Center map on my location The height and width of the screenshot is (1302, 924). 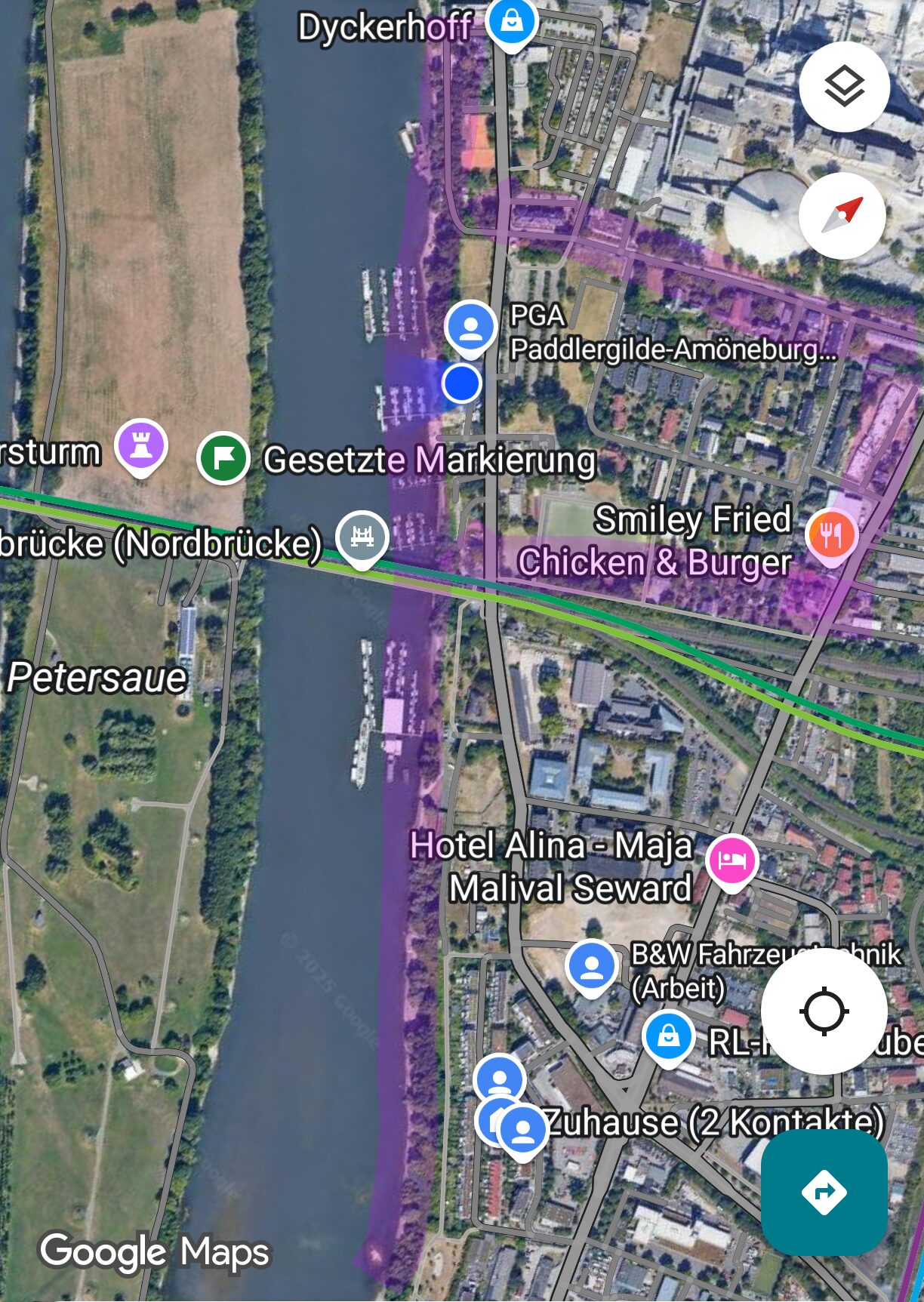click(x=824, y=1011)
